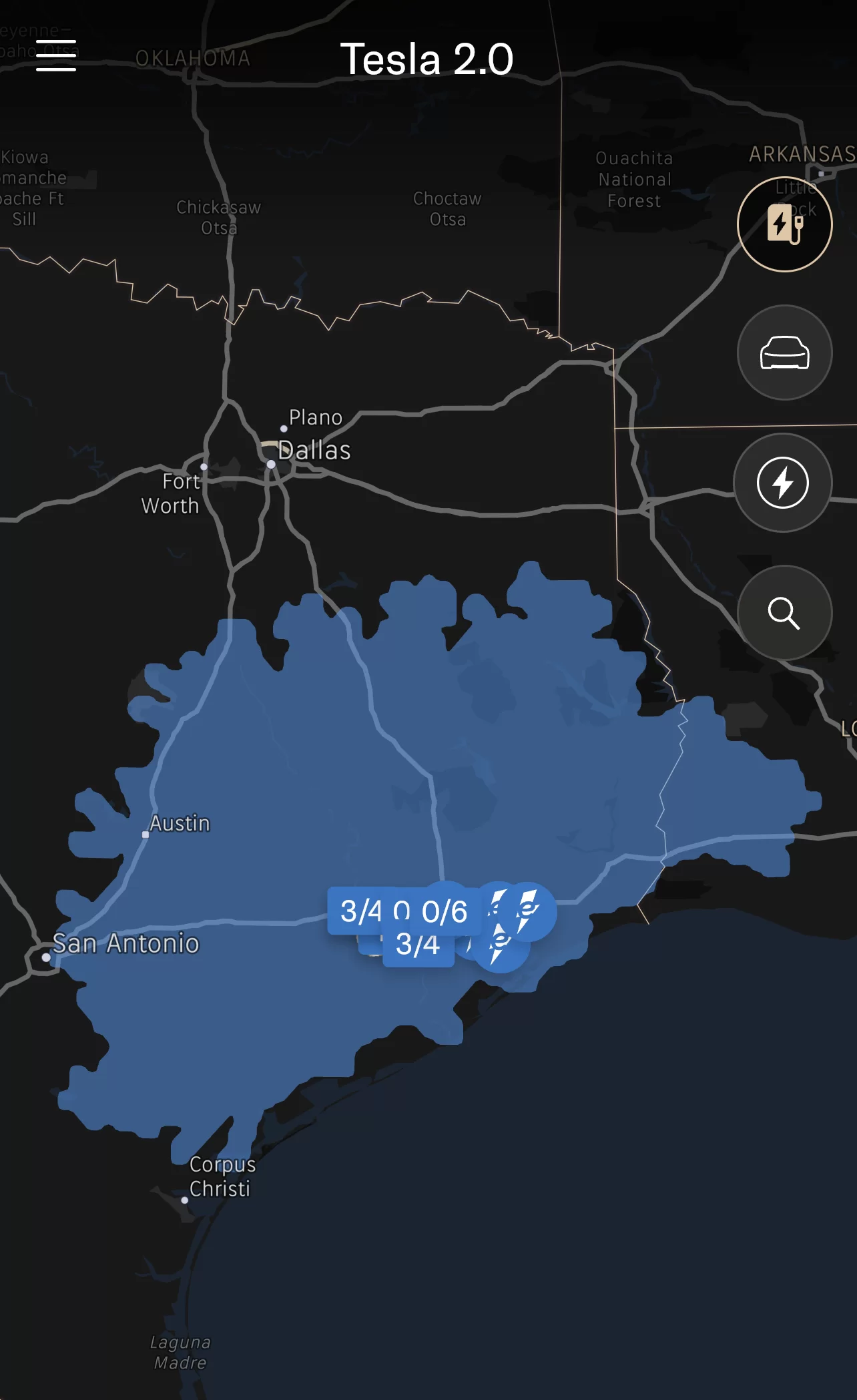This screenshot has width=857, height=1400.
Task: Select the 0/6 charger marker
Action: click(445, 911)
